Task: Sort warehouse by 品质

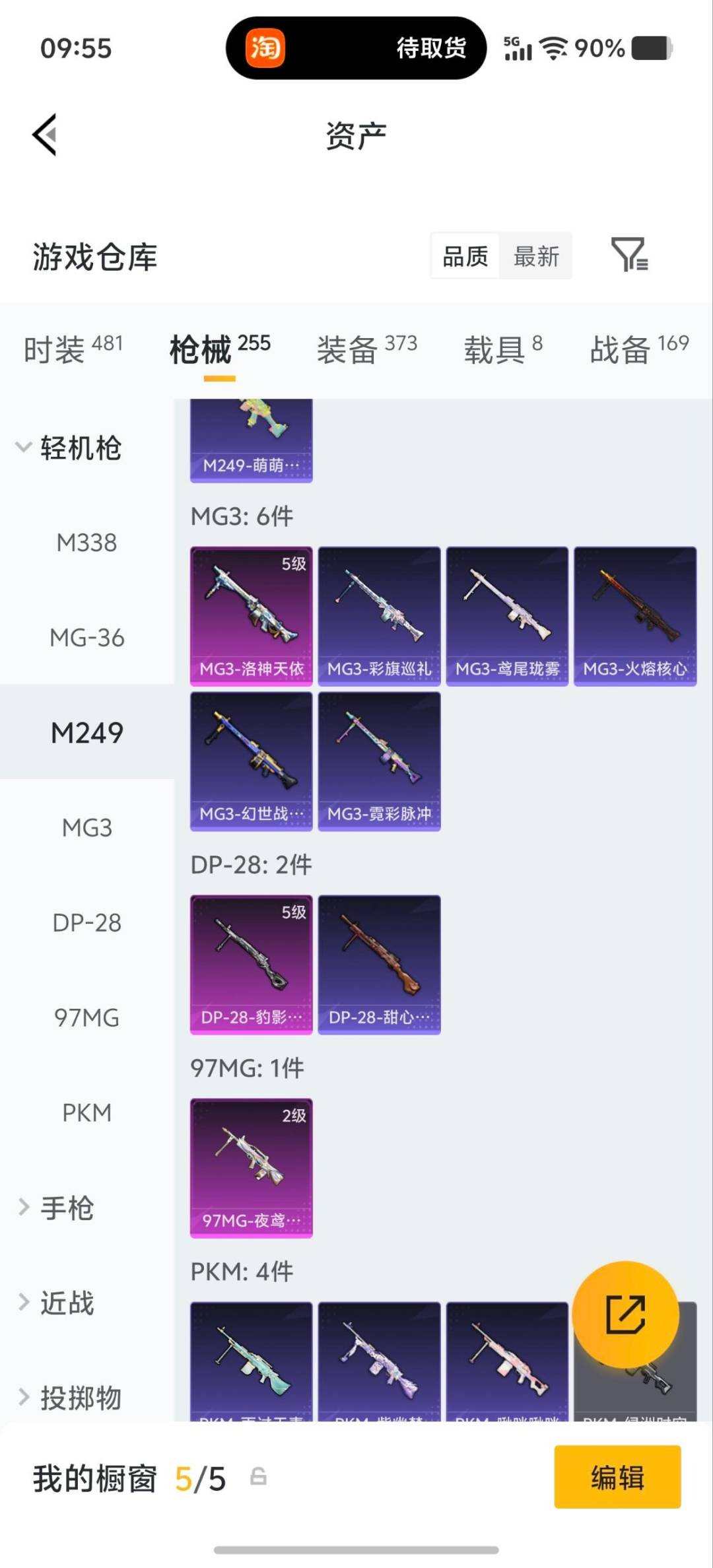Action: point(465,256)
